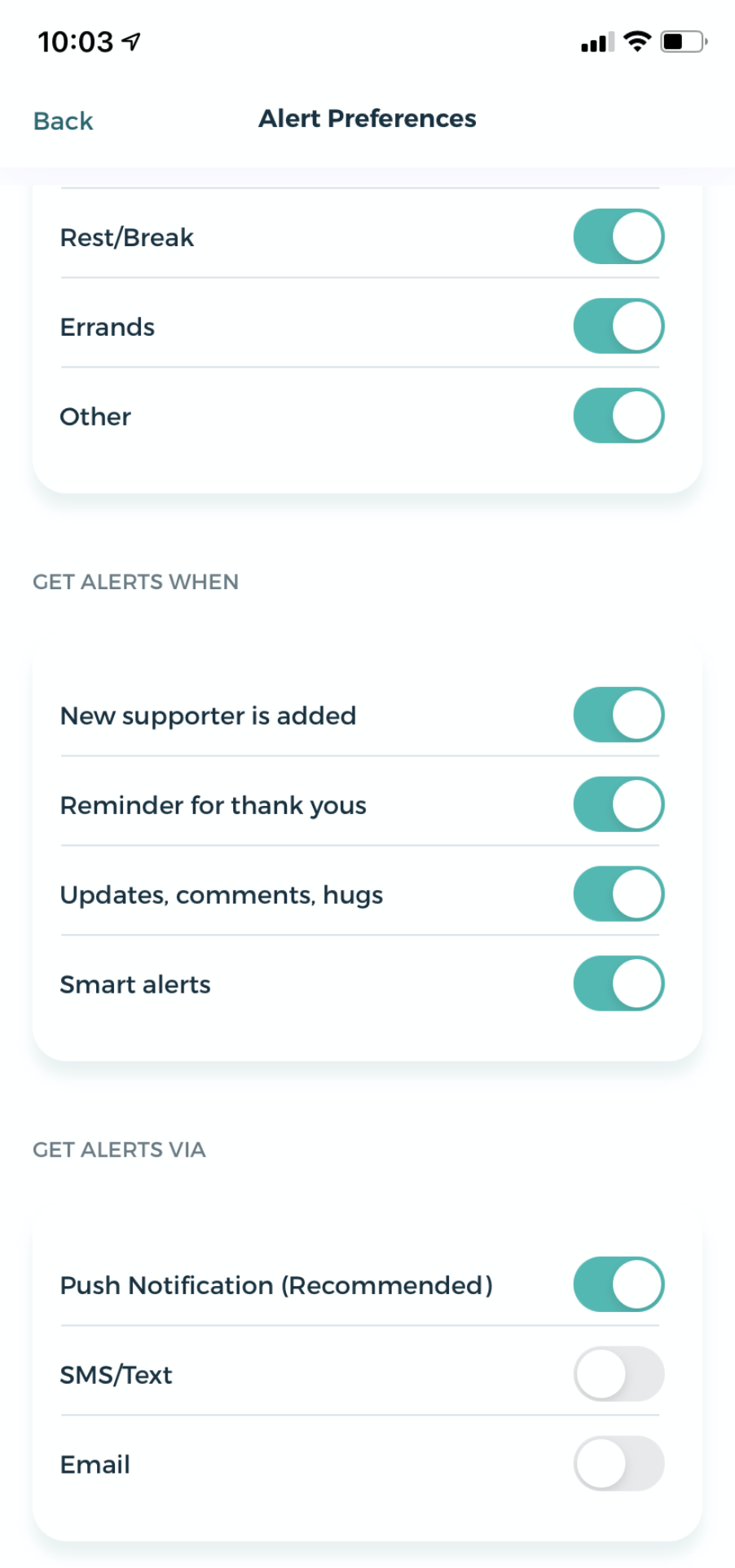Disable Push Notification alerts
The image size is (735, 1568).
point(618,1285)
